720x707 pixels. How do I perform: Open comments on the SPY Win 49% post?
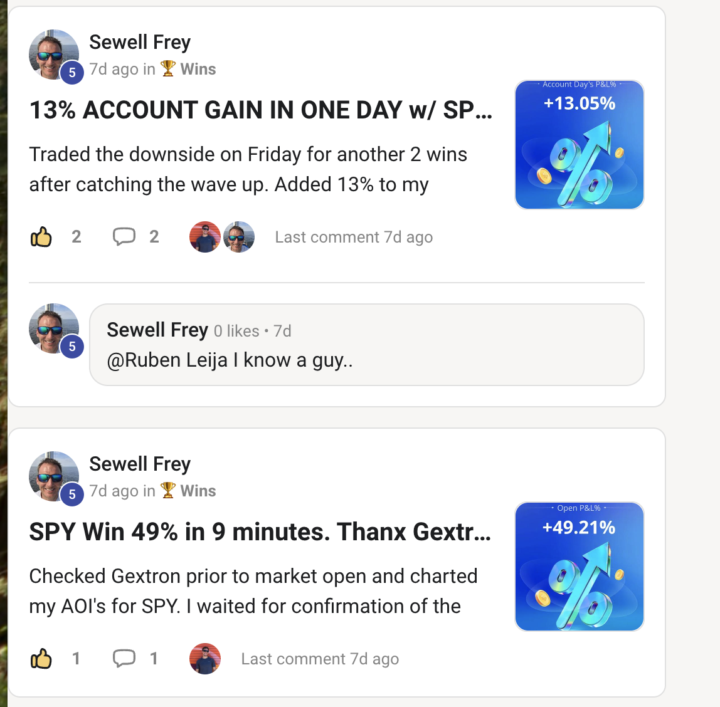point(124,659)
